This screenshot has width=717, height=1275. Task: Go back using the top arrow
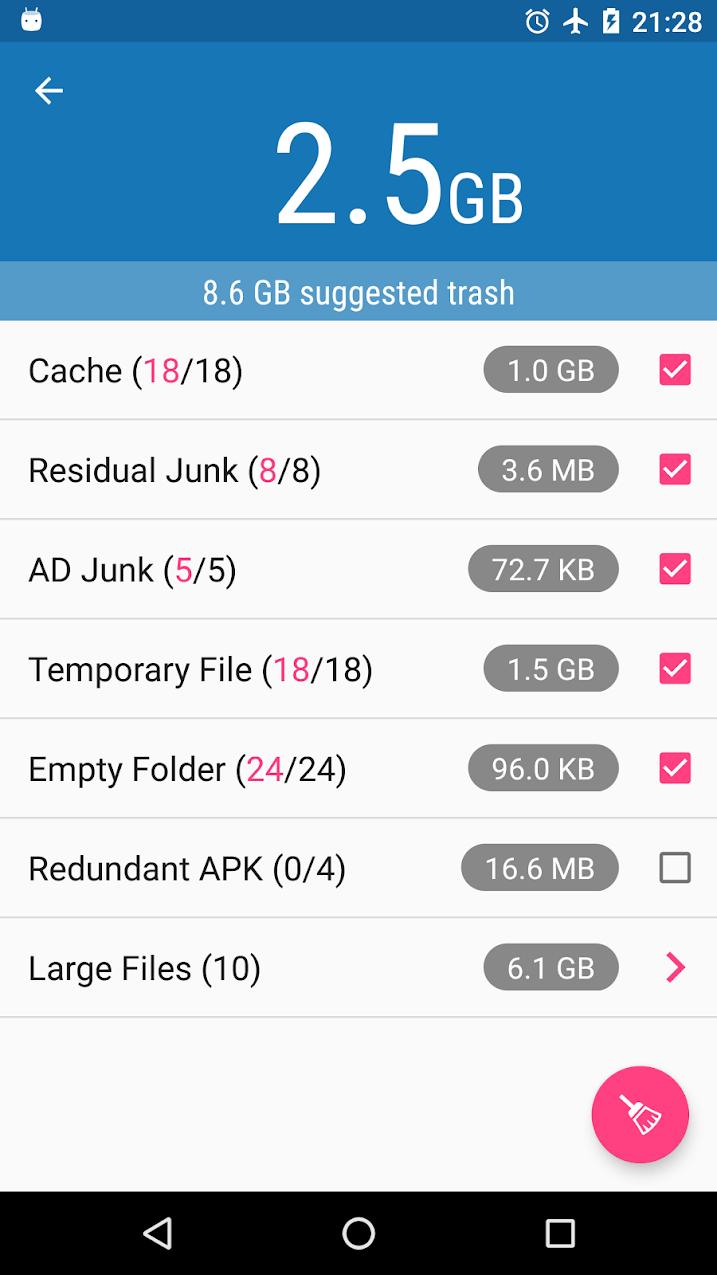(x=49, y=91)
